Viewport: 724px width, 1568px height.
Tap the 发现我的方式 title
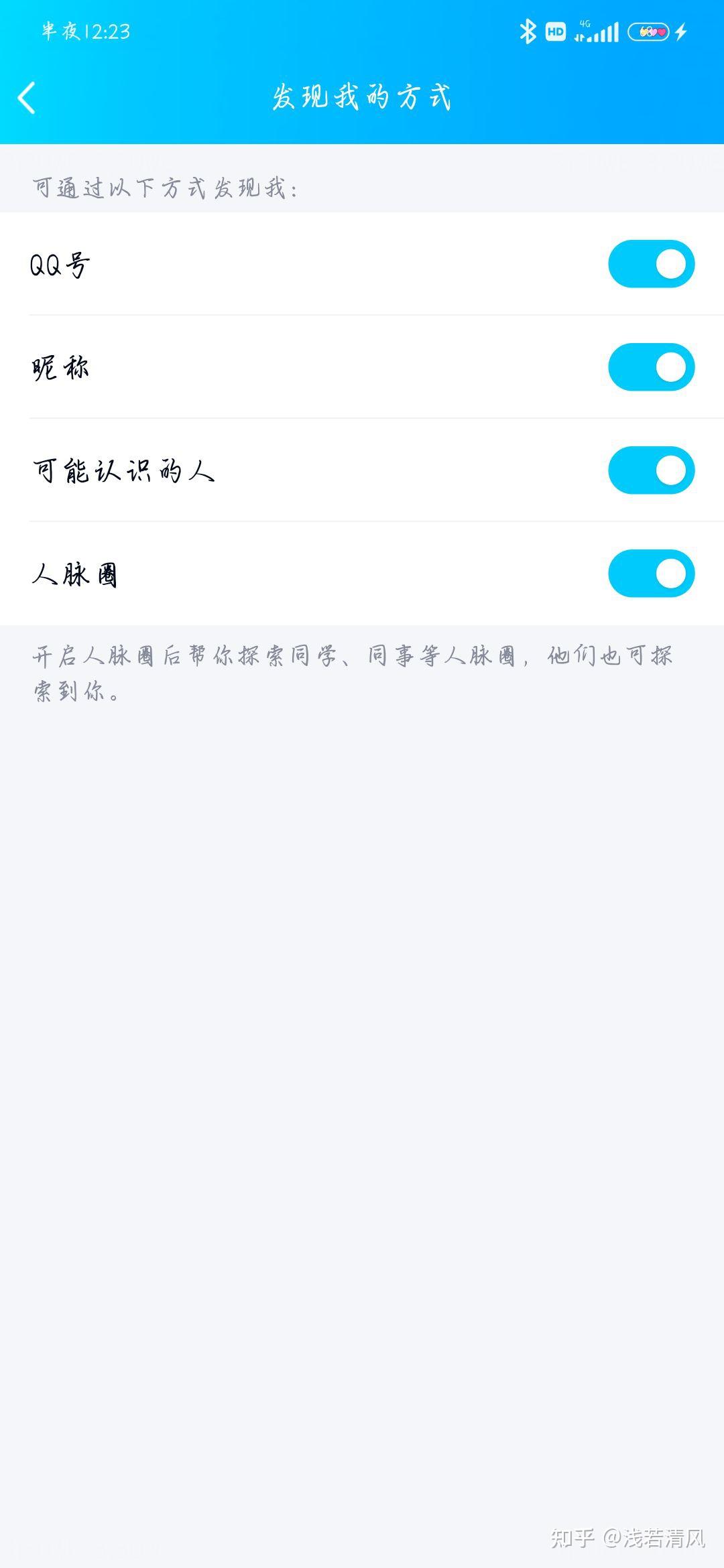362,96
